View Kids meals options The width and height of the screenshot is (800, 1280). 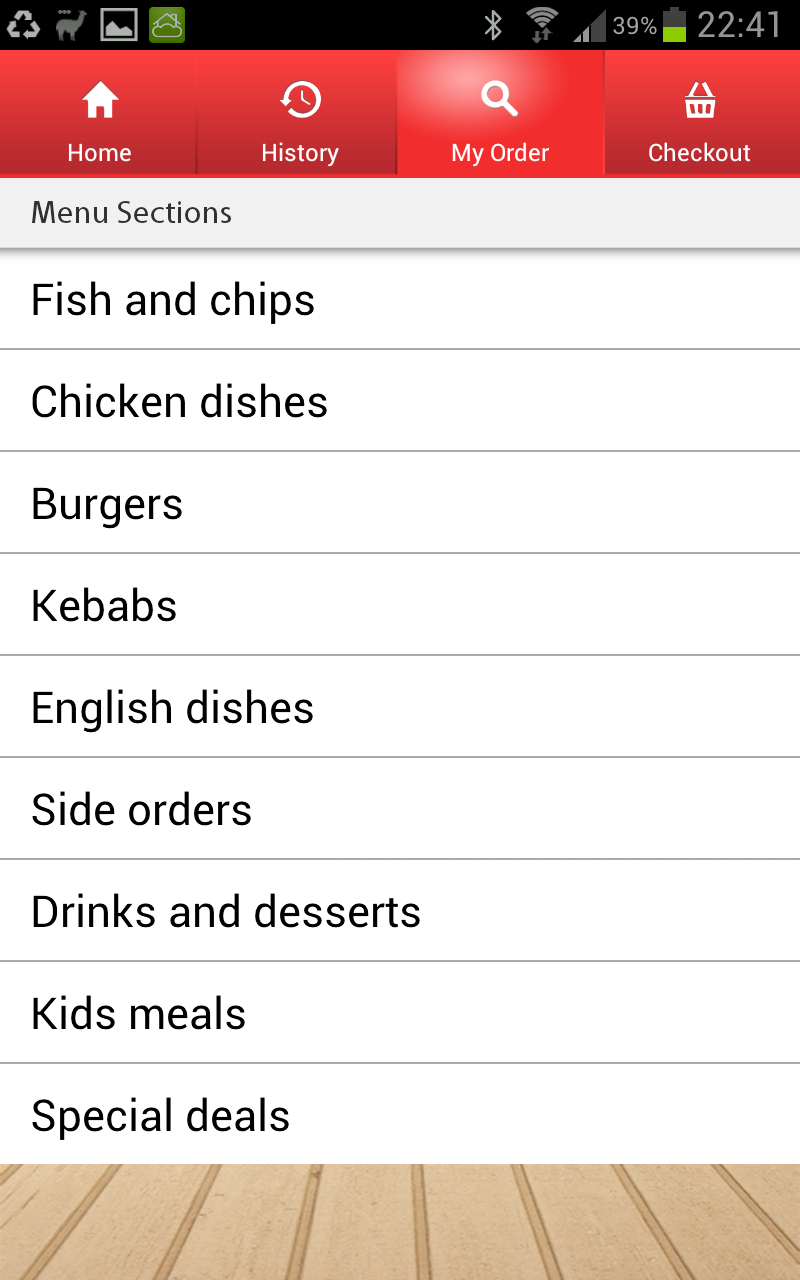click(x=400, y=1013)
